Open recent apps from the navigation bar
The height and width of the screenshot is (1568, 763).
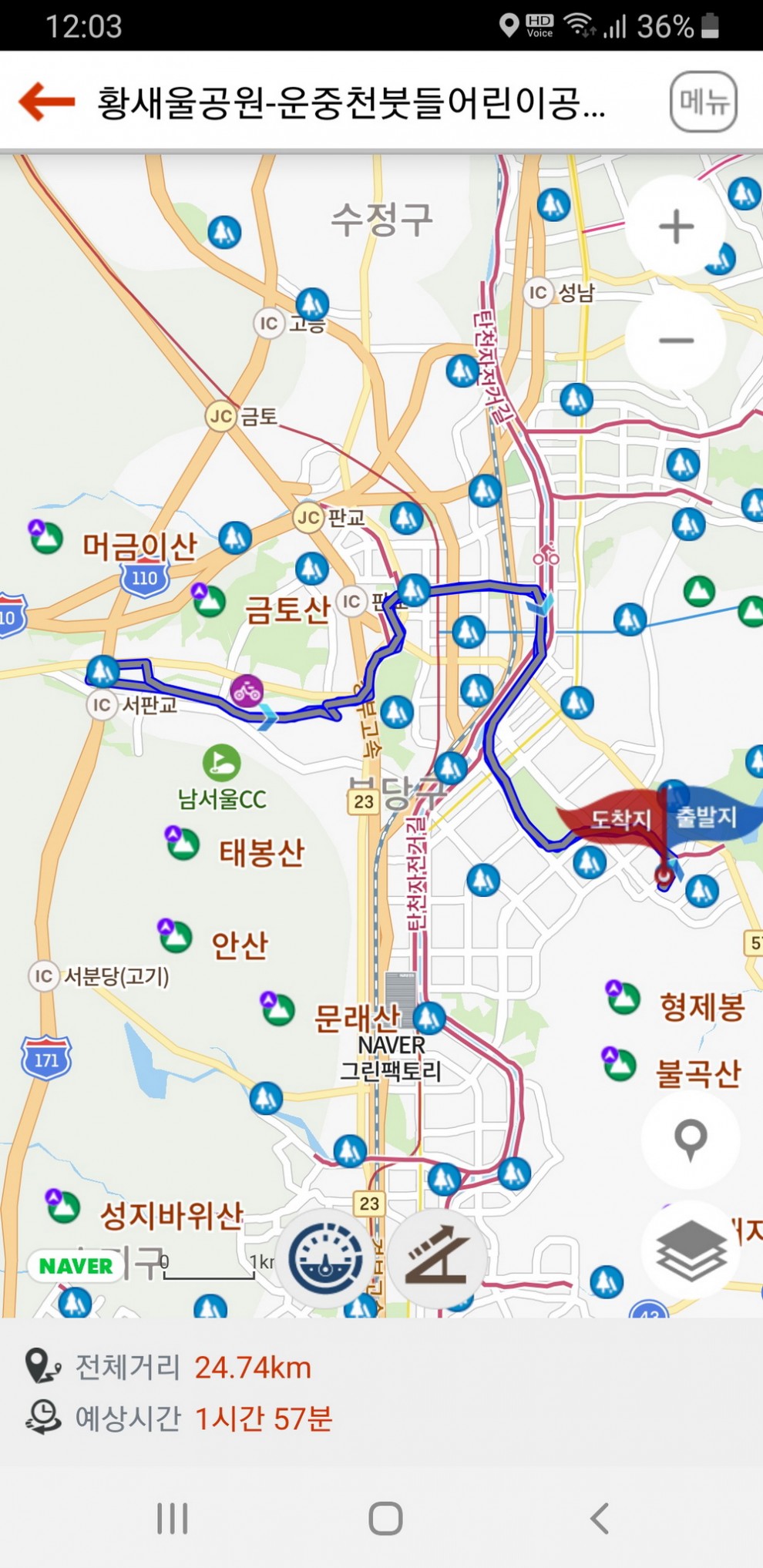coord(173,1519)
